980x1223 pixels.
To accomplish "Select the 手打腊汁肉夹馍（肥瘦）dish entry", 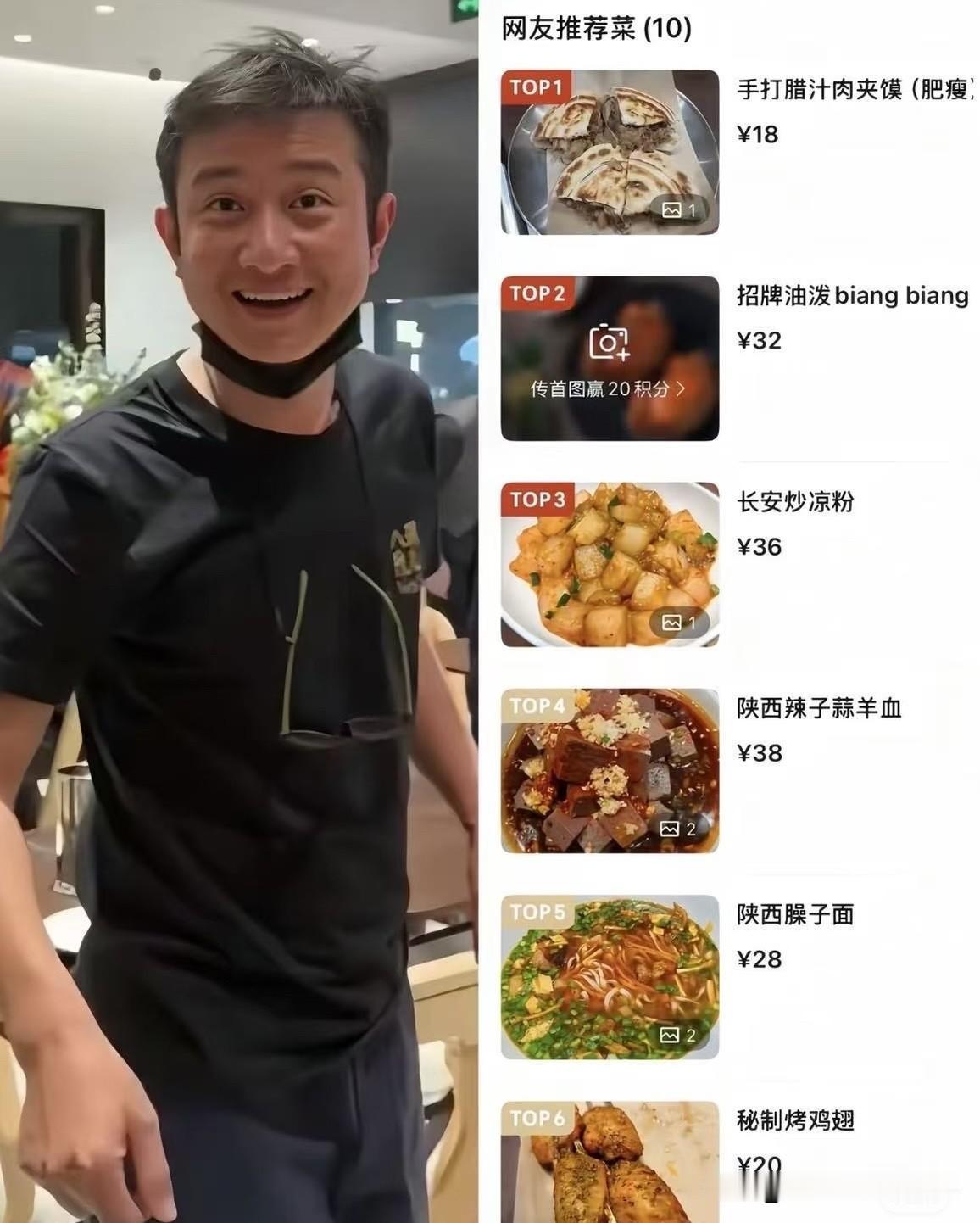I will [852, 88].
